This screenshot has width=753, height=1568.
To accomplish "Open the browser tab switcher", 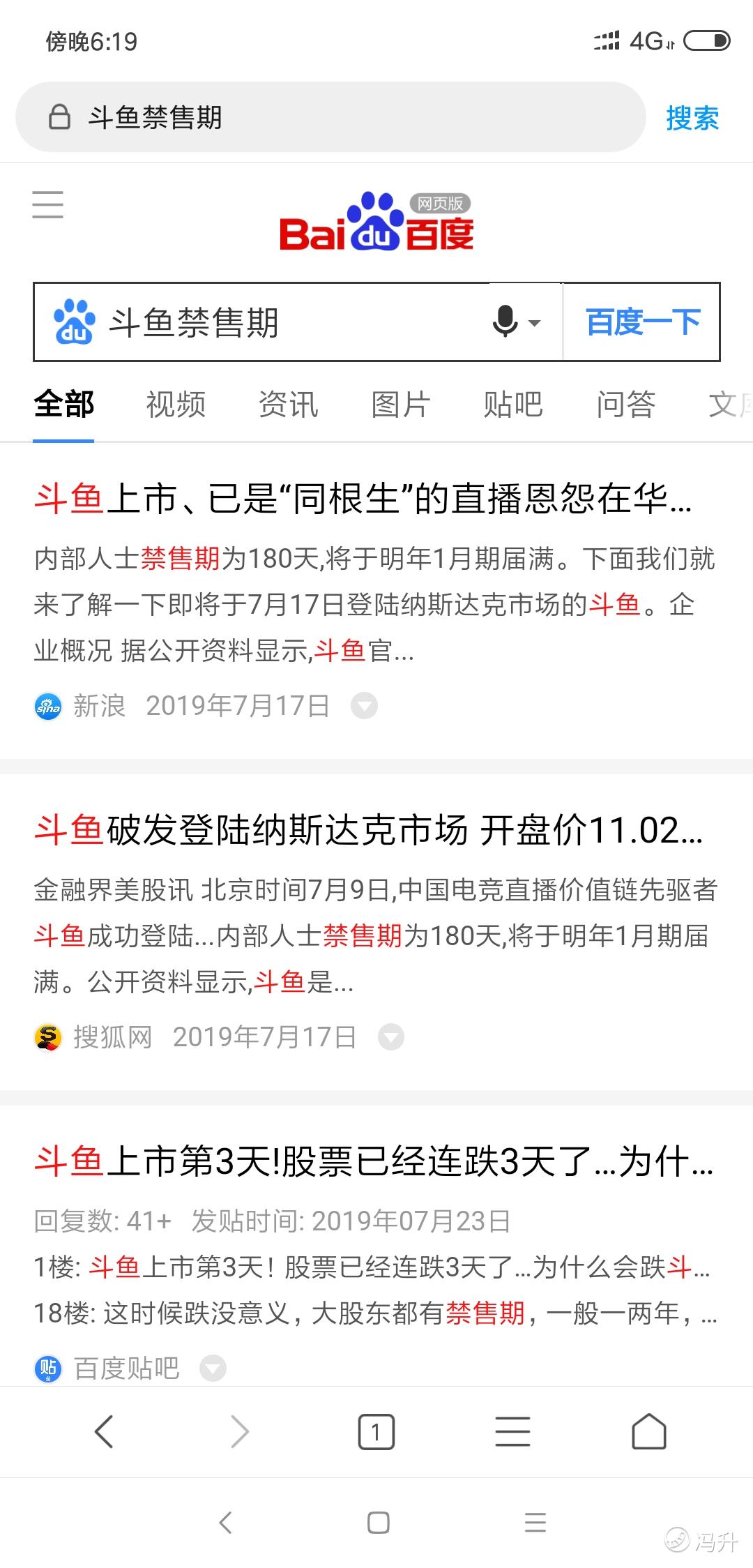I will [376, 1433].
